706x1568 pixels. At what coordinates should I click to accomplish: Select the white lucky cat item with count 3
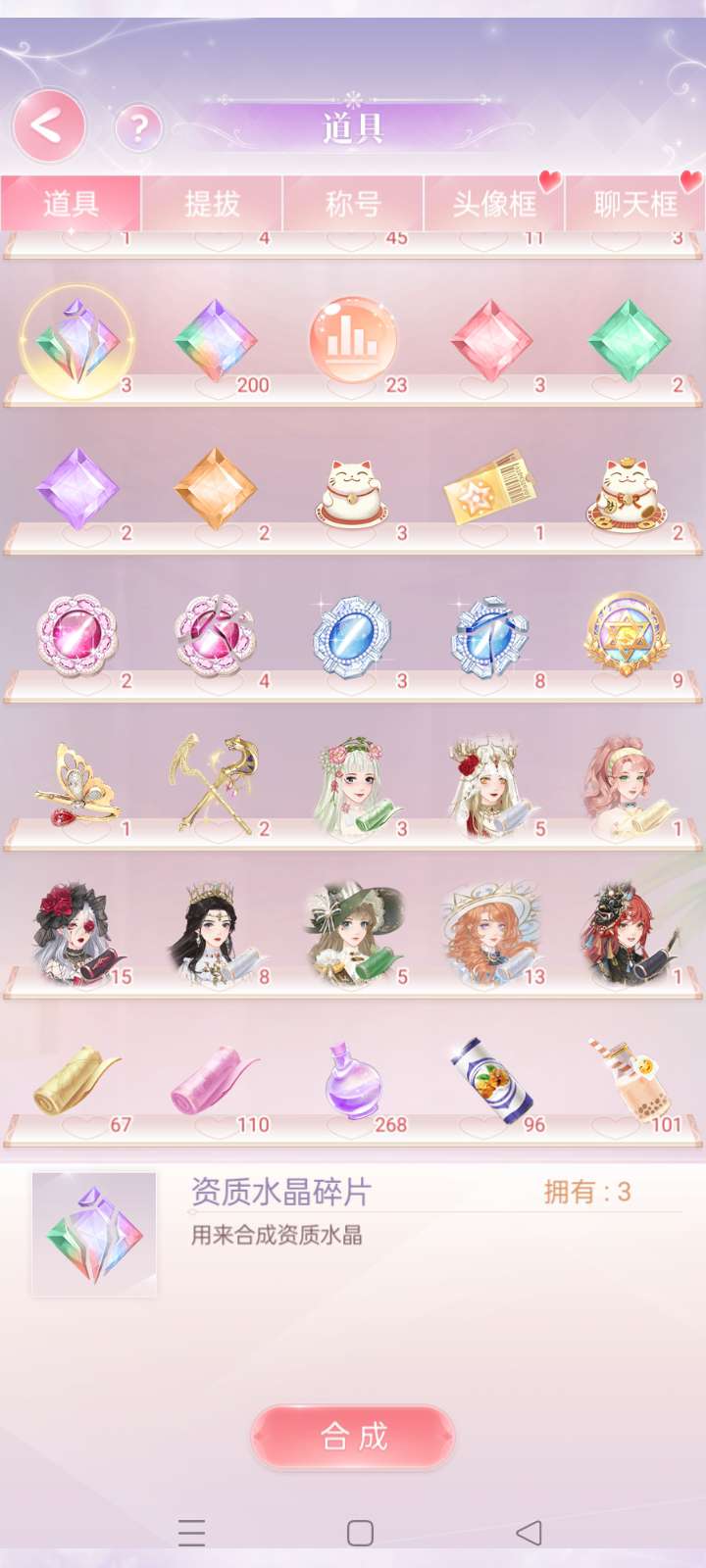click(353, 488)
